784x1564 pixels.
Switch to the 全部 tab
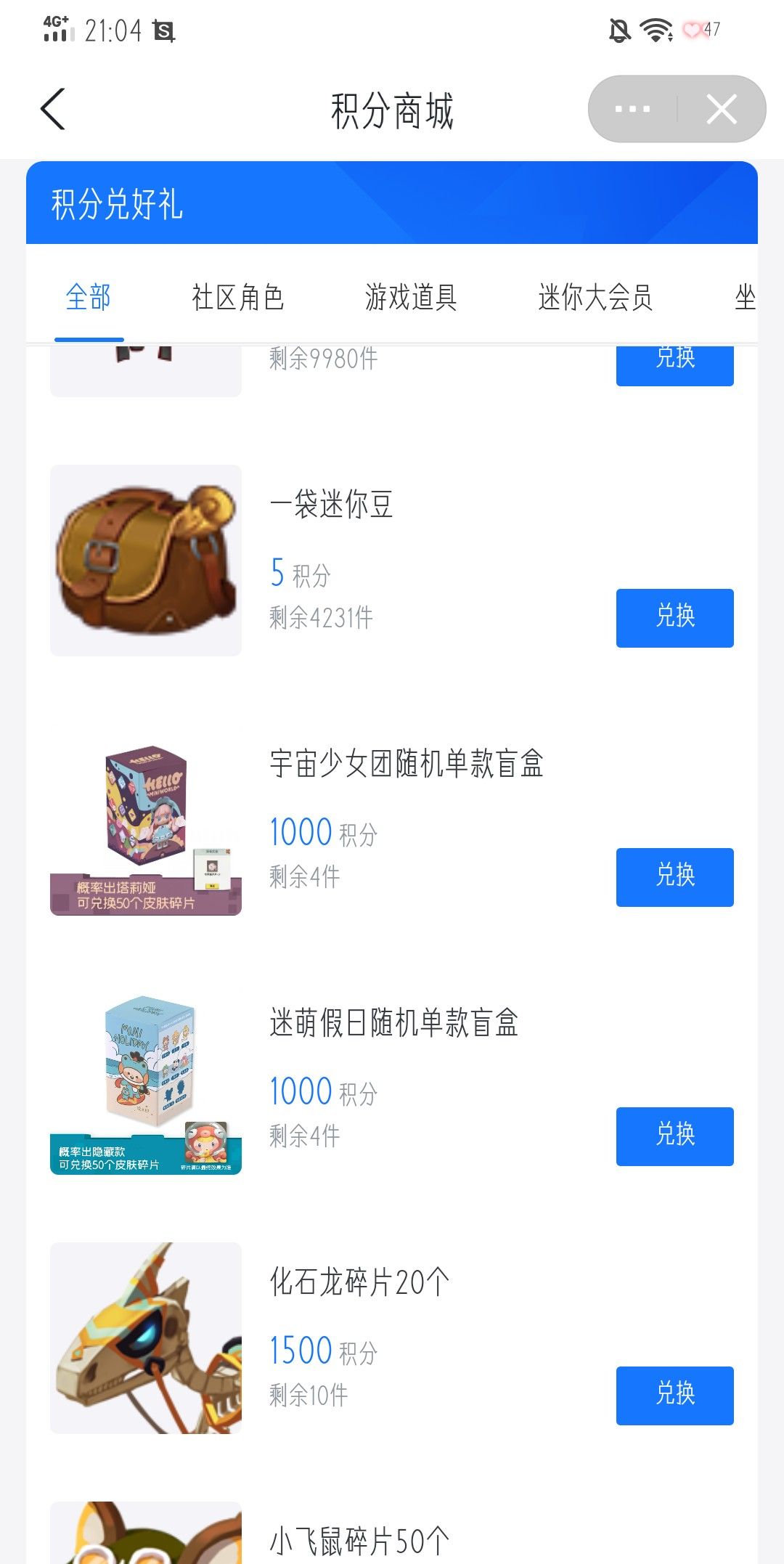[89, 298]
